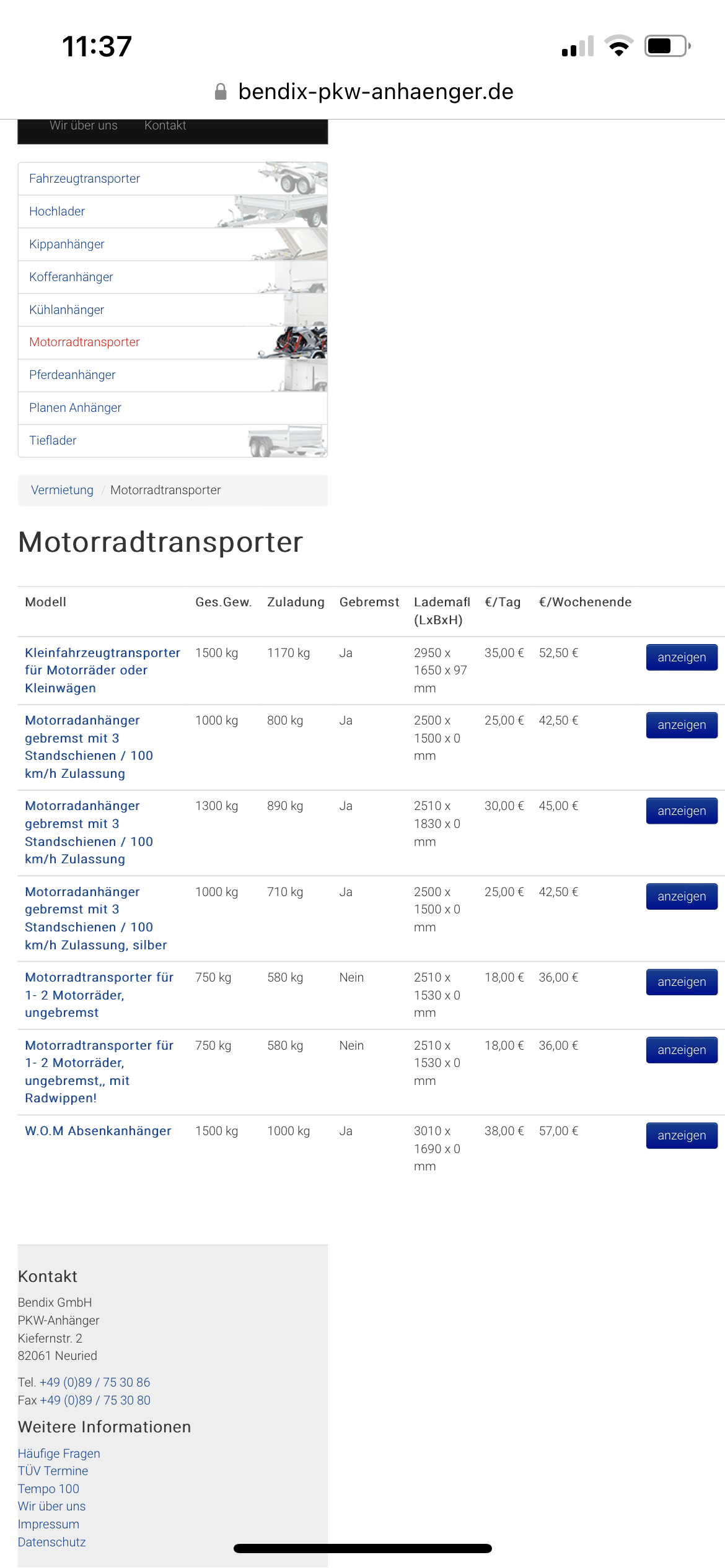Show the W.O.M Absenkanhänger via anzeigen
Screen dimensions: 725x1568
(681, 1135)
